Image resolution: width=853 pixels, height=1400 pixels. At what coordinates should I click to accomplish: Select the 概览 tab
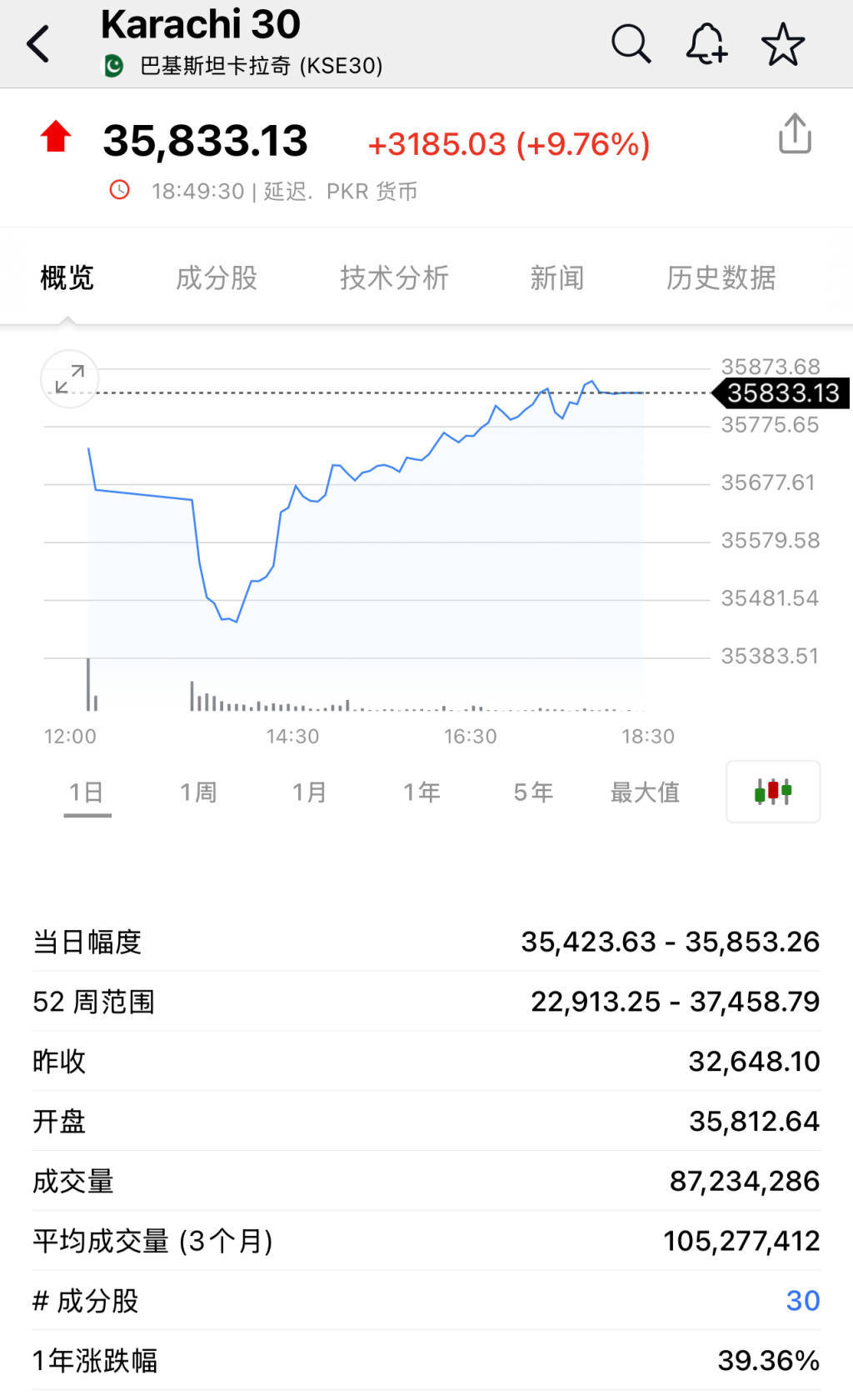tap(67, 277)
